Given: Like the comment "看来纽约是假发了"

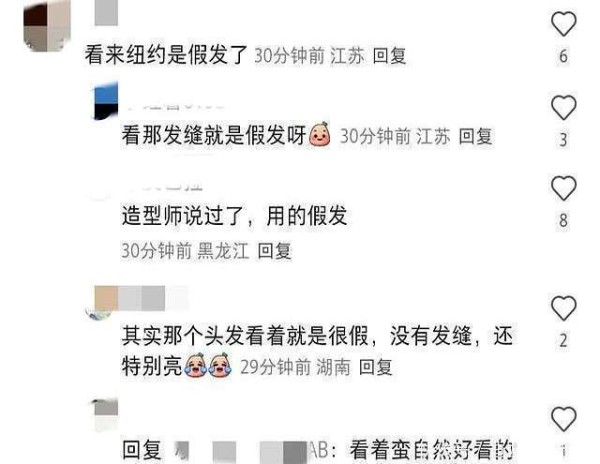Looking at the screenshot, I should [x=564, y=24].
